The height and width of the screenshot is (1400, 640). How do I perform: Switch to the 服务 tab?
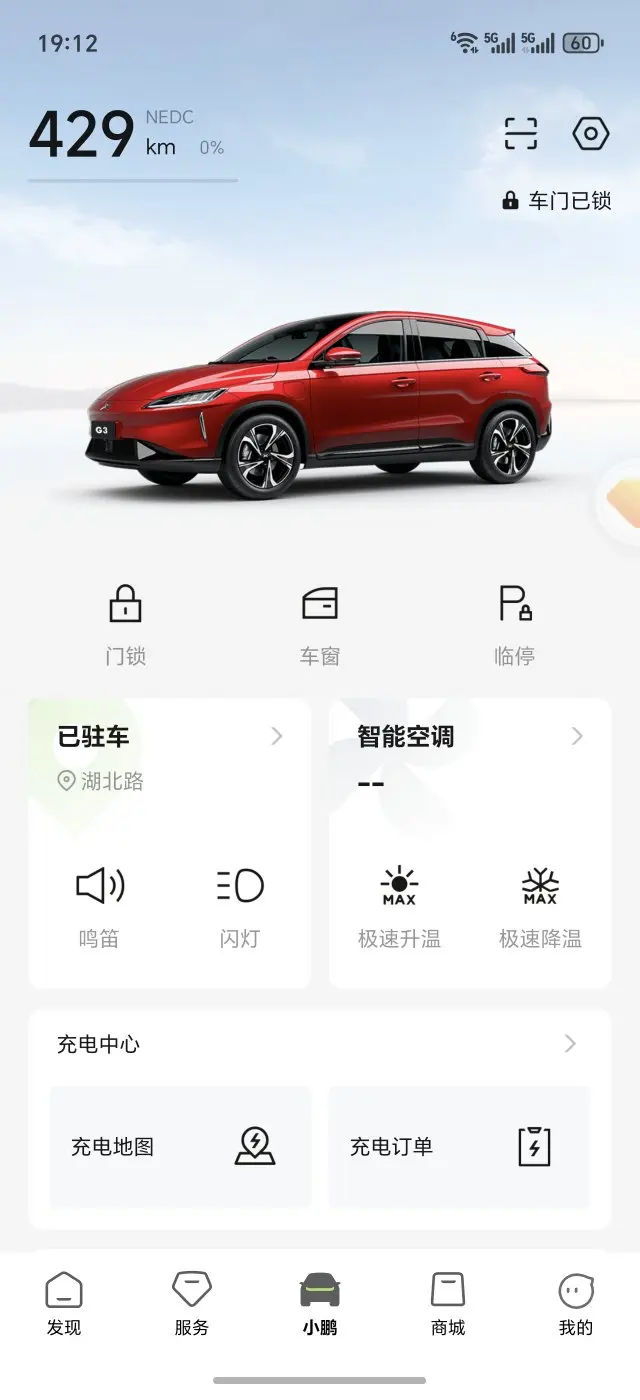click(192, 1305)
